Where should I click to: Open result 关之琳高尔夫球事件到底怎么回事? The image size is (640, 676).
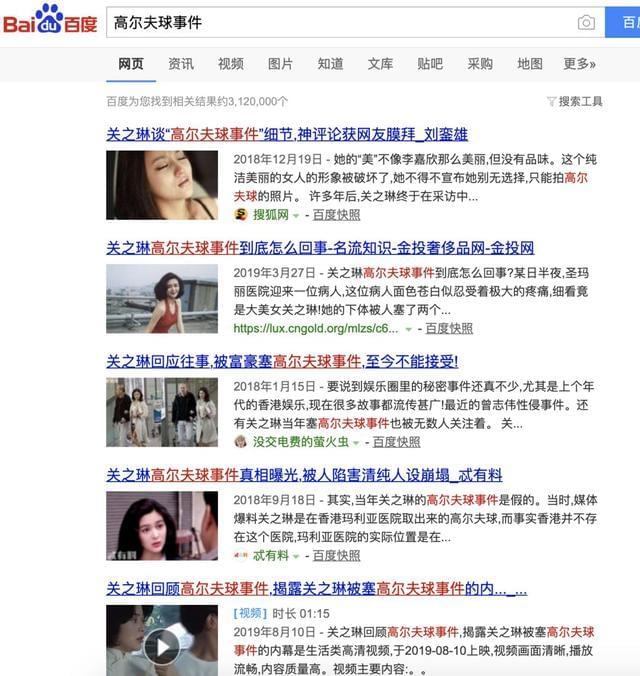[x=320, y=248]
